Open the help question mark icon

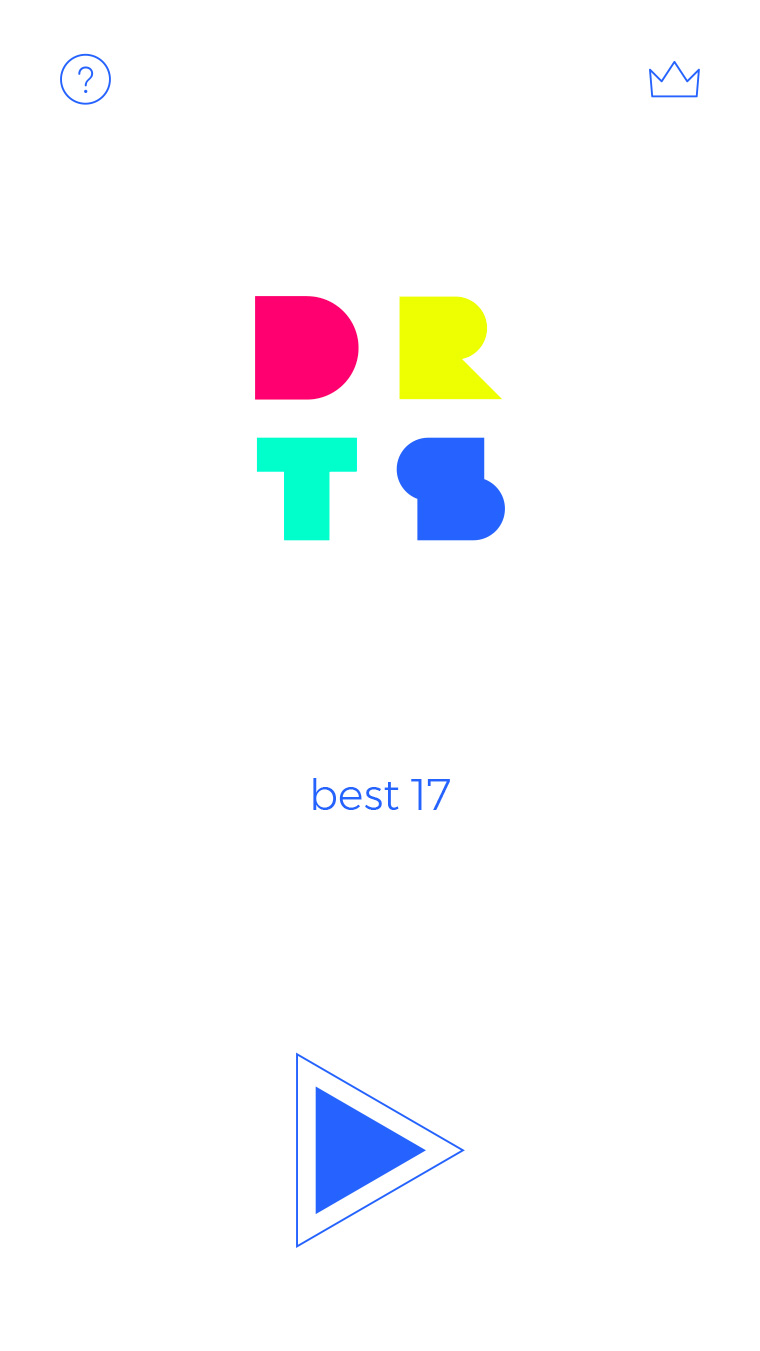85,79
